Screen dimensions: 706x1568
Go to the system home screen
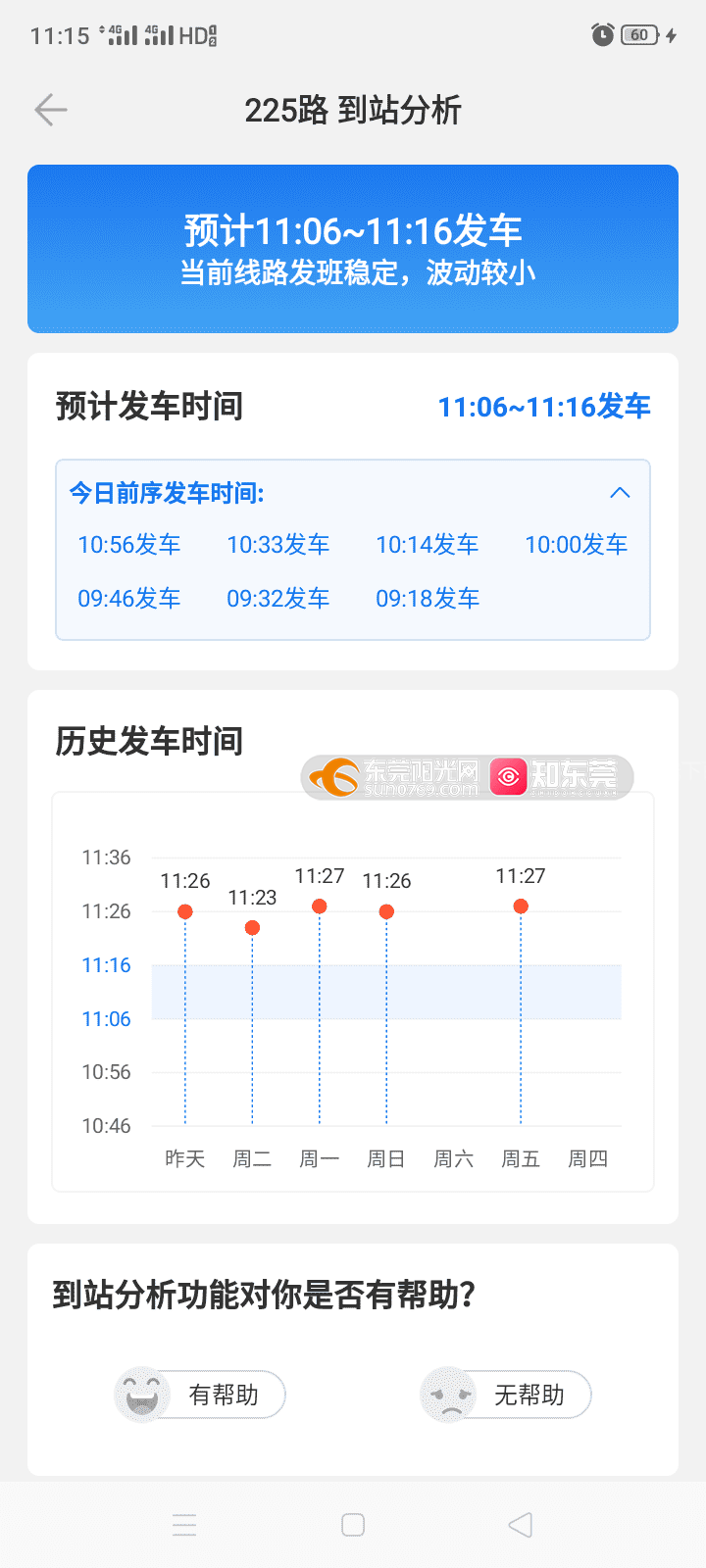click(x=353, y=1525)
